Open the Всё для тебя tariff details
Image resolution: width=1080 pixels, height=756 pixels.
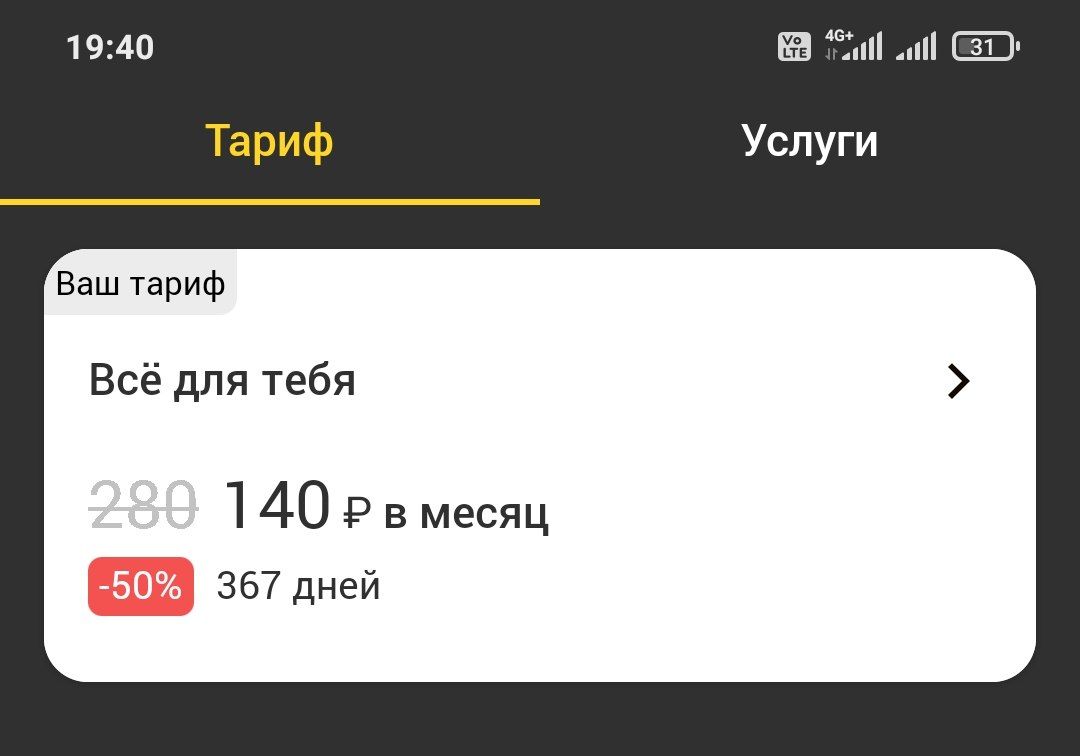tap(957, 382)
